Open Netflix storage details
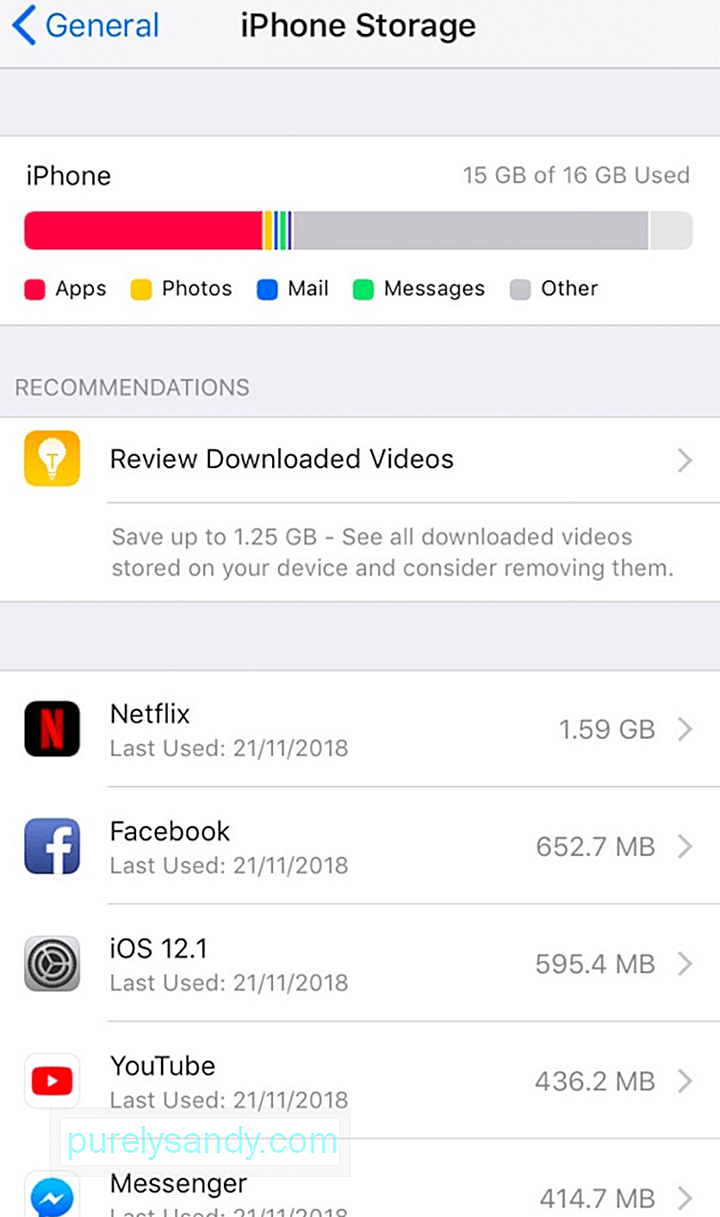Image resolution: width=720 pixels, height=1217 pixels. point(360,729)
